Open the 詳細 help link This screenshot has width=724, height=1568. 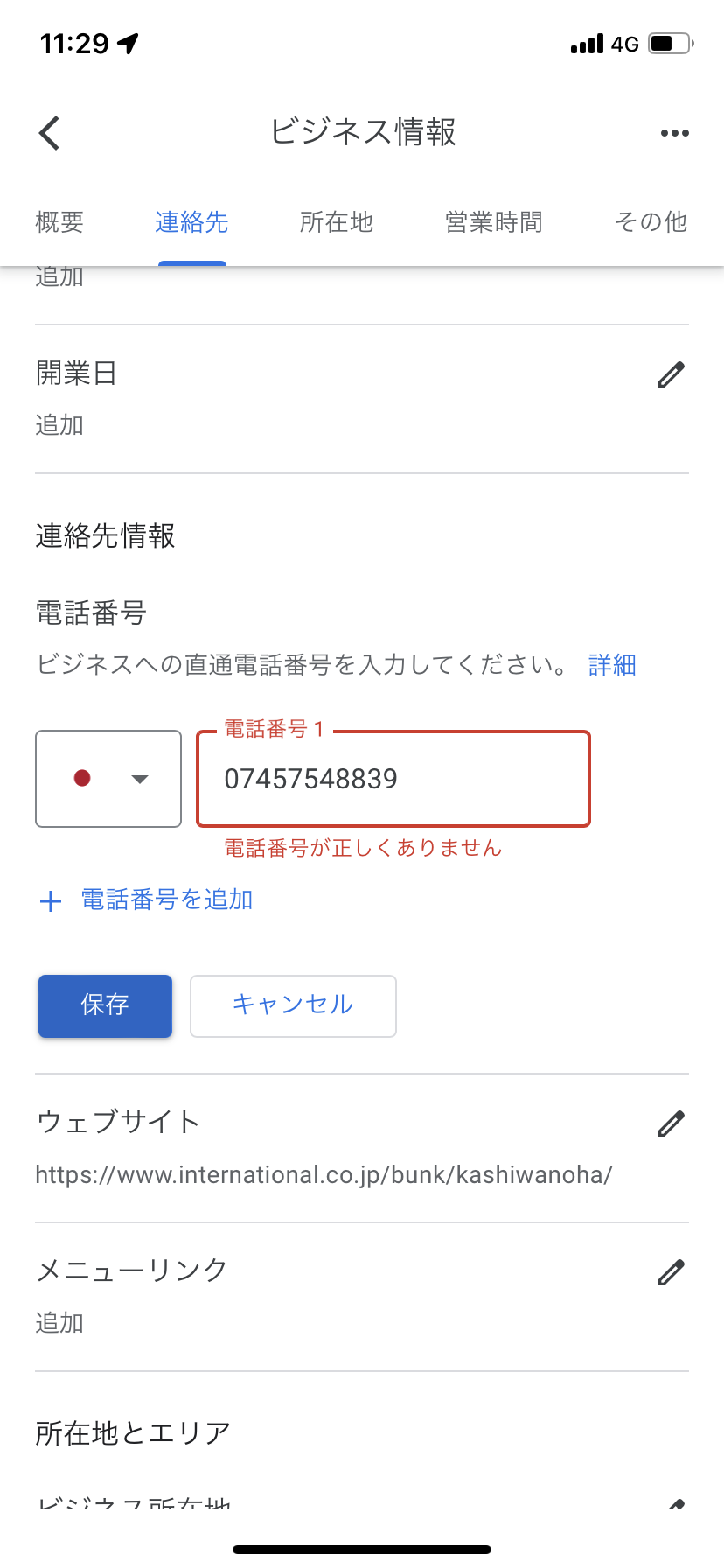click(612, 665)
